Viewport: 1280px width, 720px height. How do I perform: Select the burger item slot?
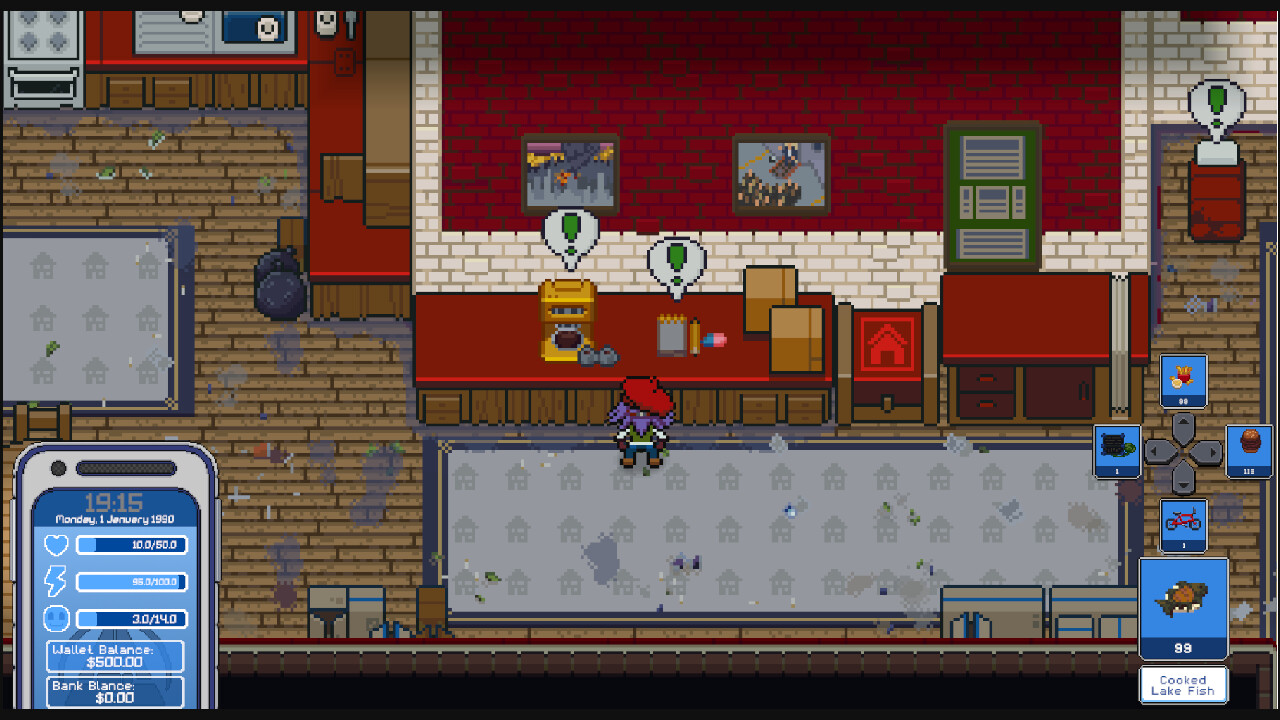point(1249,451)
